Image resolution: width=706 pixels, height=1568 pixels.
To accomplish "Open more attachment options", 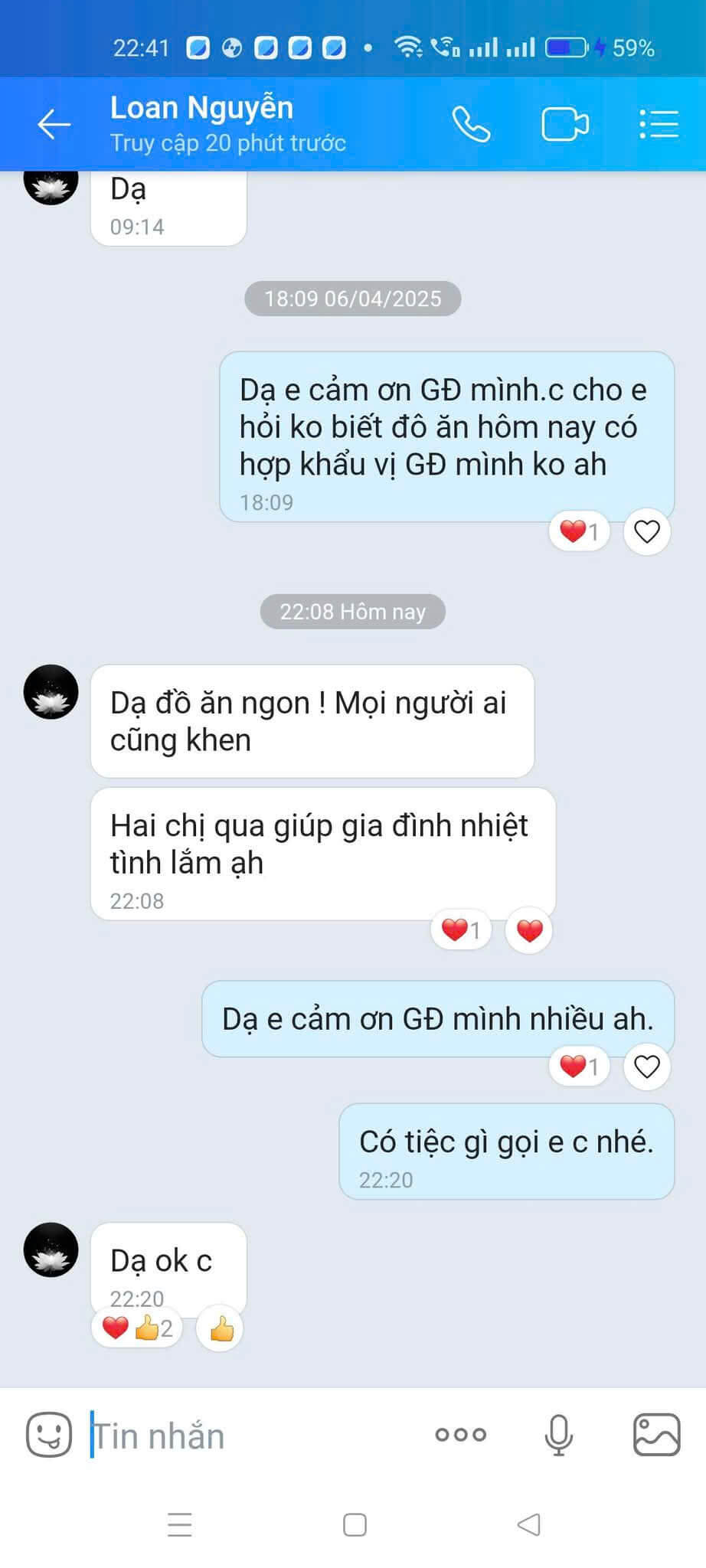I will 460,1435.
